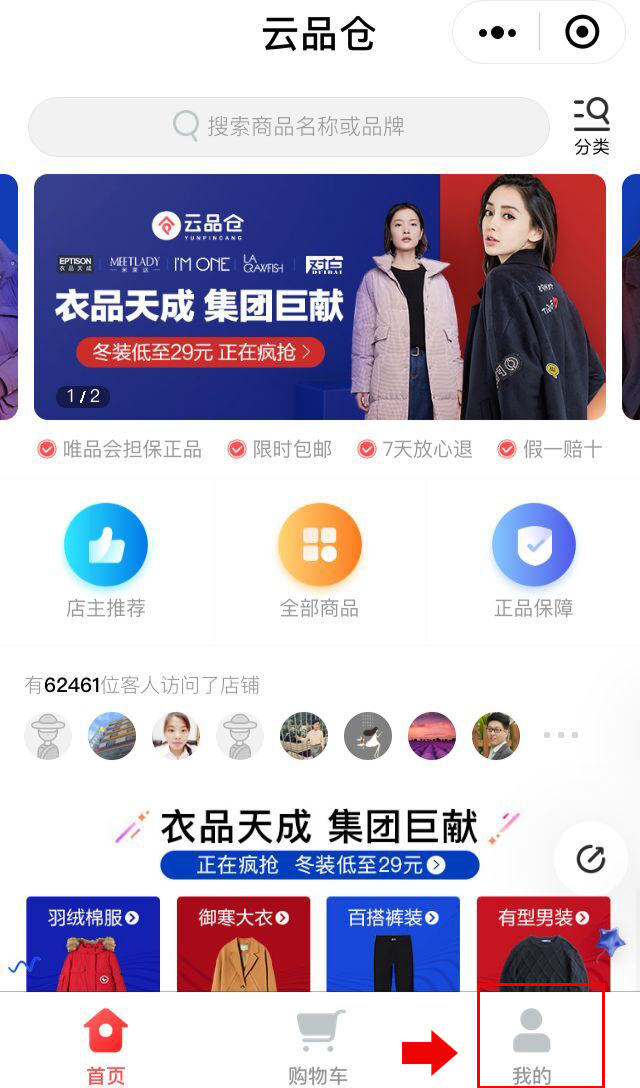Viewport: 640px width, 1088px height.
Task: Show more visitors via three dots
Action: point(560,735)
